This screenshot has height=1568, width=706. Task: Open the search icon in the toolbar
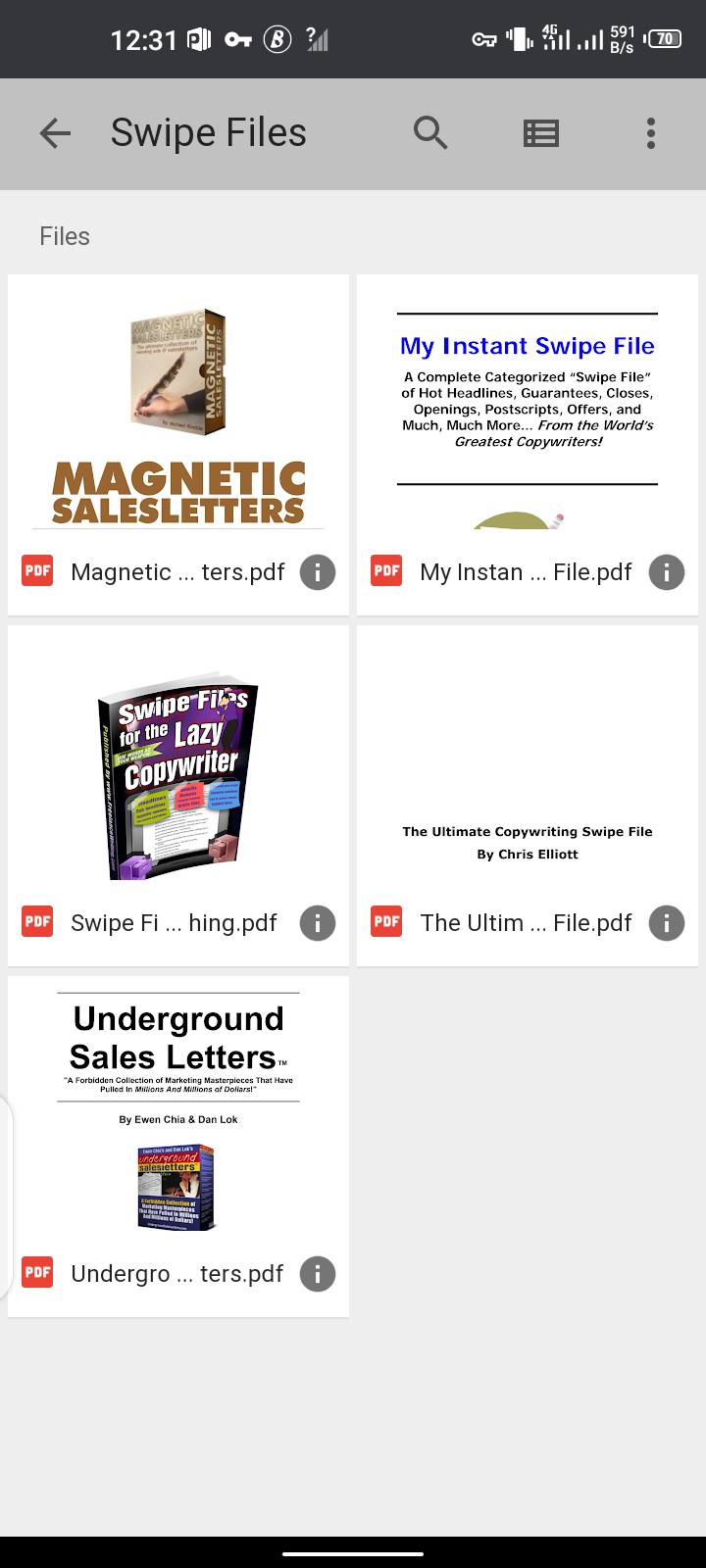(430, 132)
